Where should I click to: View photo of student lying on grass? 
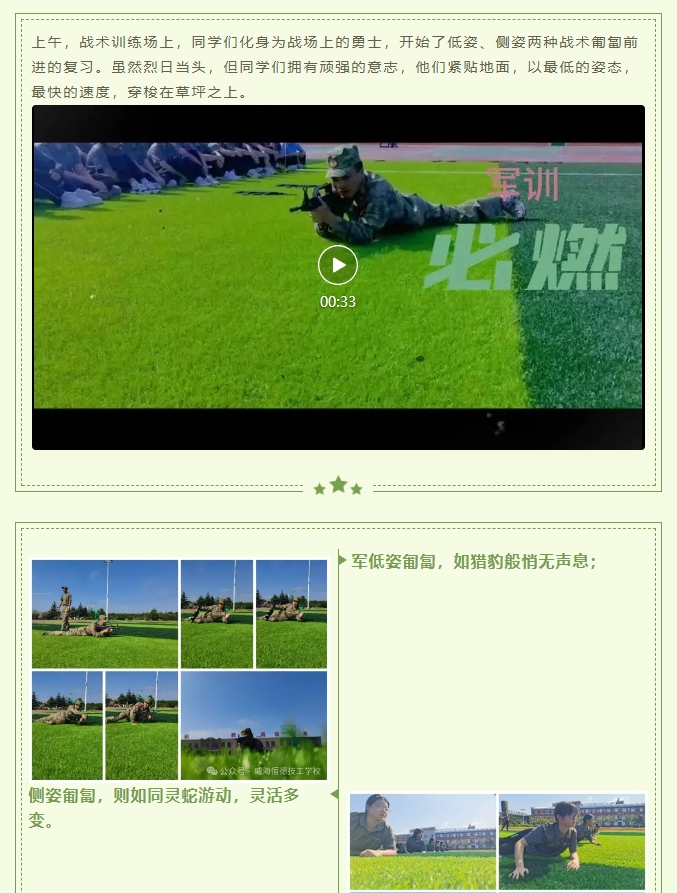422,842
